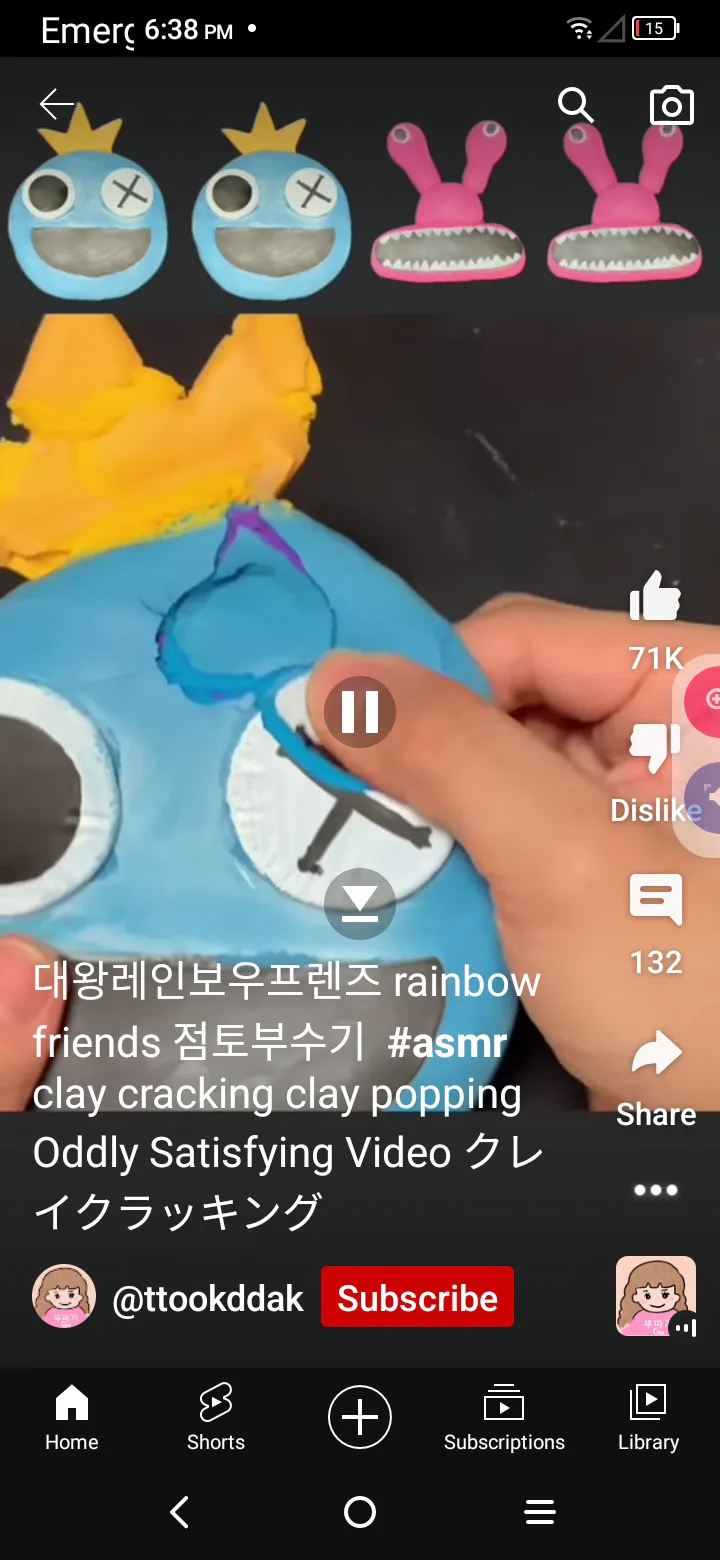The image size is (720, 1560).
Task: Open the camera to create a Short
Action: click(672, 104)
